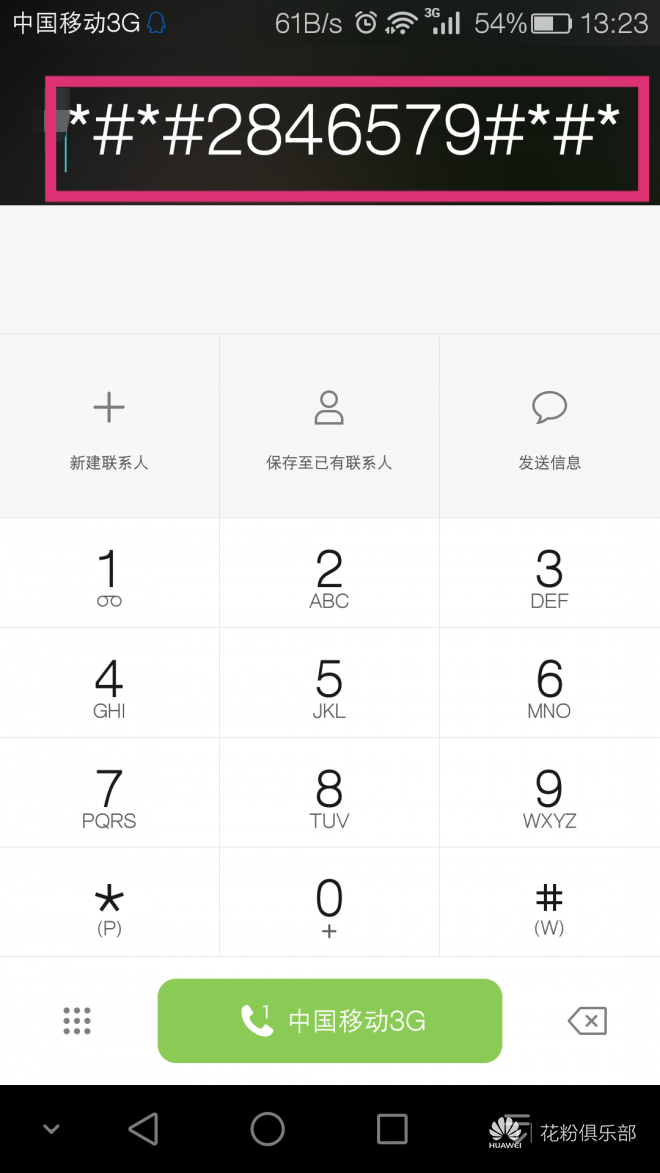This screenshot has width=660, height=1173.
Task: Select 保存至已有联系人
Action: (x=329, y=426)
